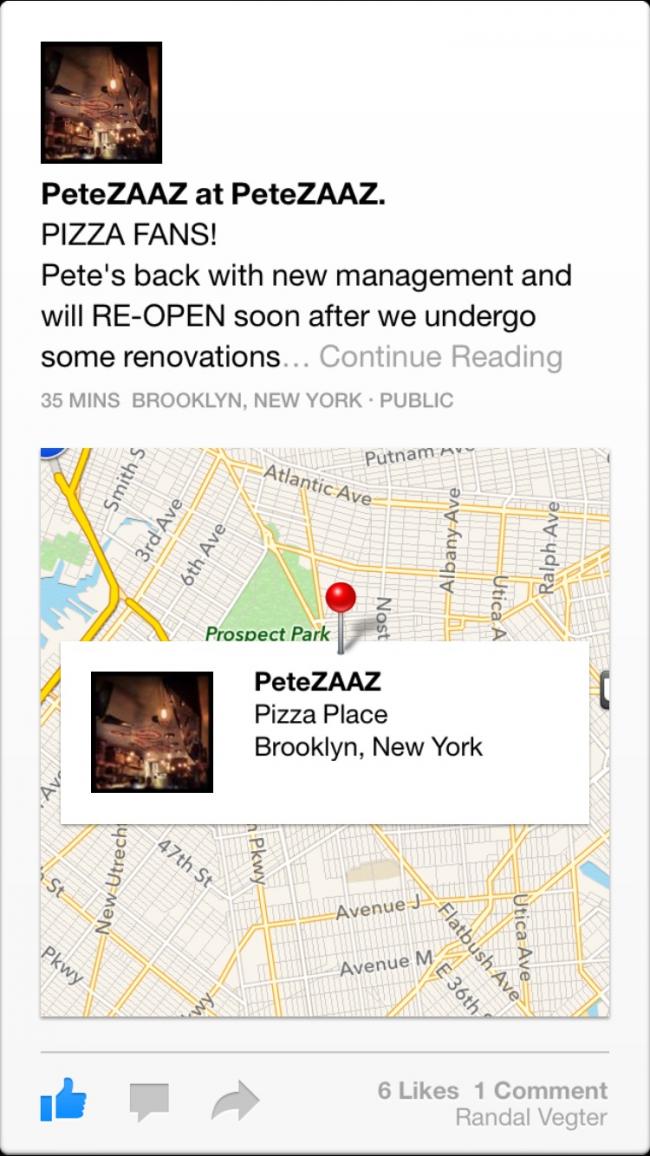
Task: Tap Continue Reading to expand the post
Action: [x=440, y=357]
